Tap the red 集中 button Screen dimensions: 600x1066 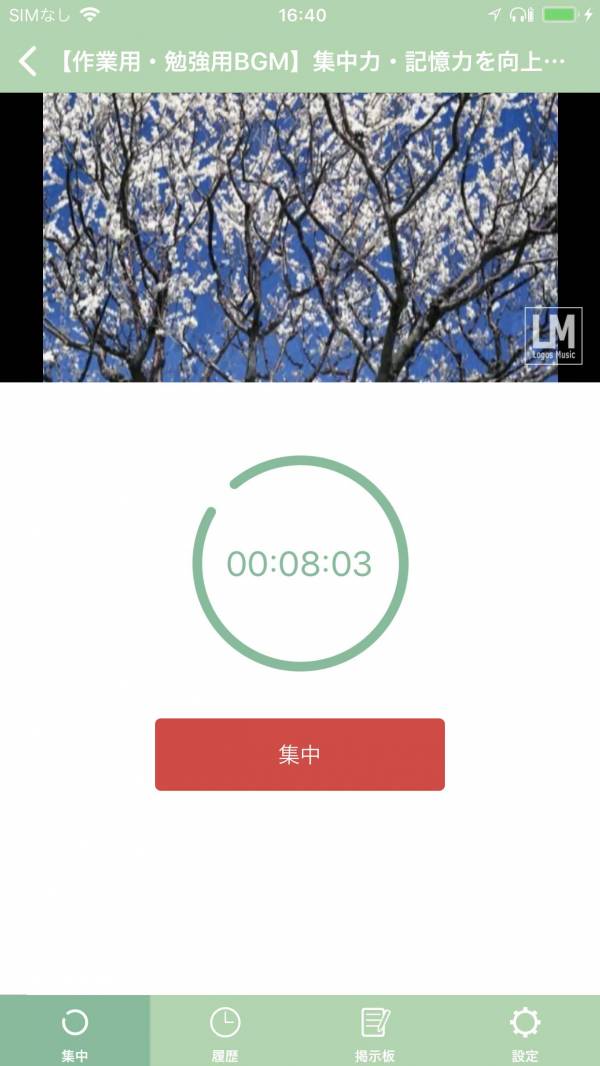coord(299,754)
